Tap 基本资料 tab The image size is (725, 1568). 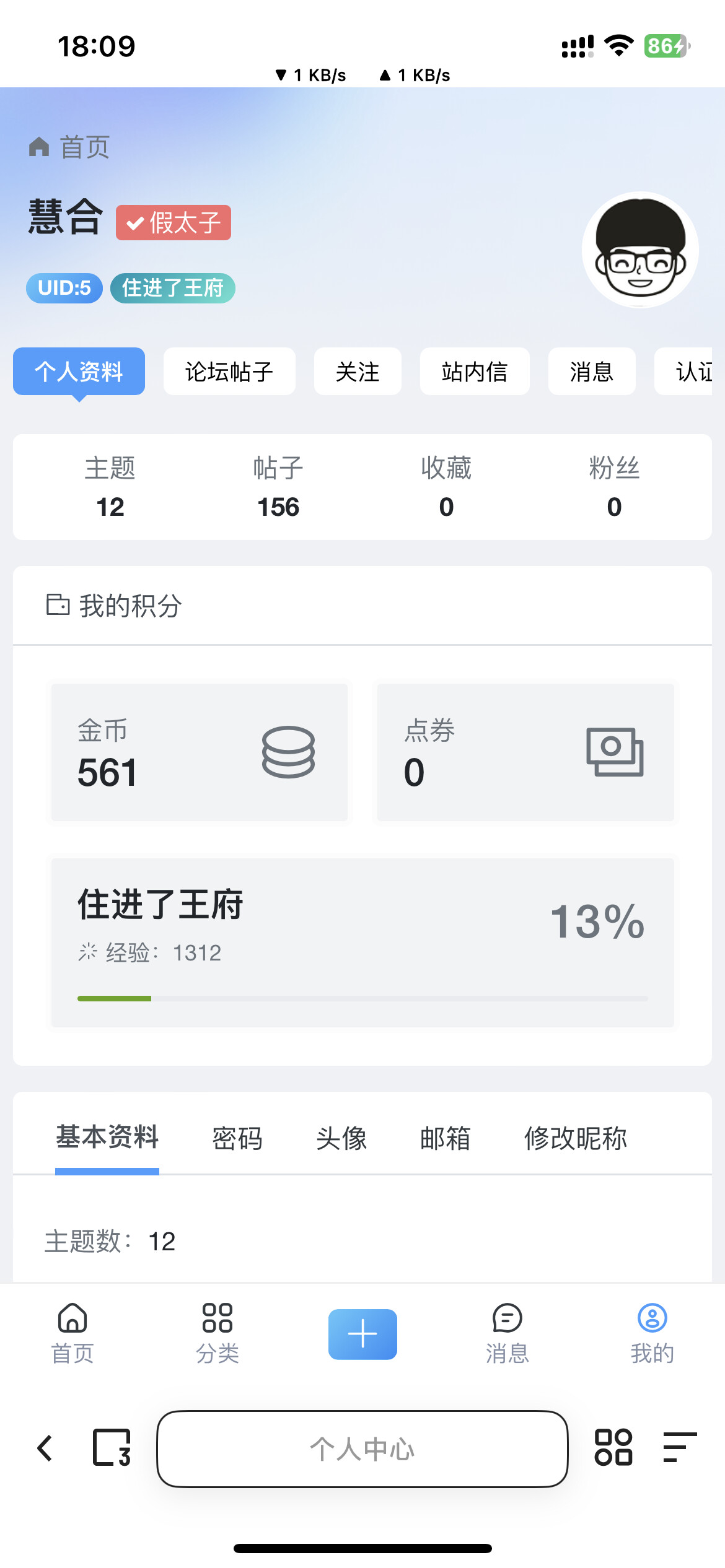pyautogui.click(x=107, y=1138)
